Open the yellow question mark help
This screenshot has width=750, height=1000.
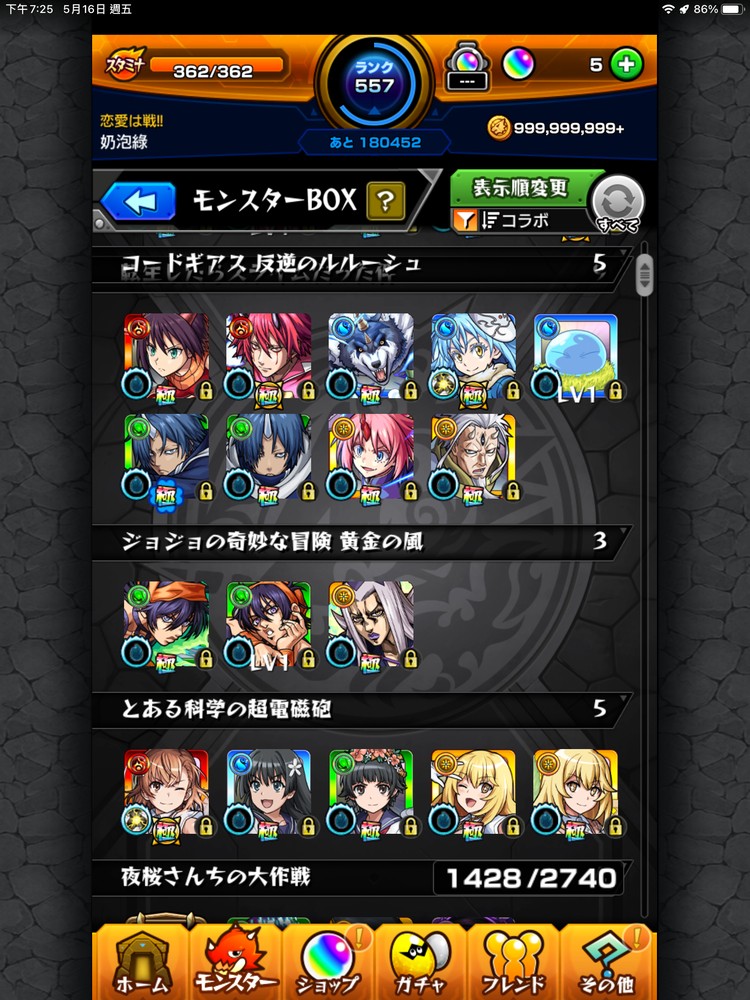(385, 202)
